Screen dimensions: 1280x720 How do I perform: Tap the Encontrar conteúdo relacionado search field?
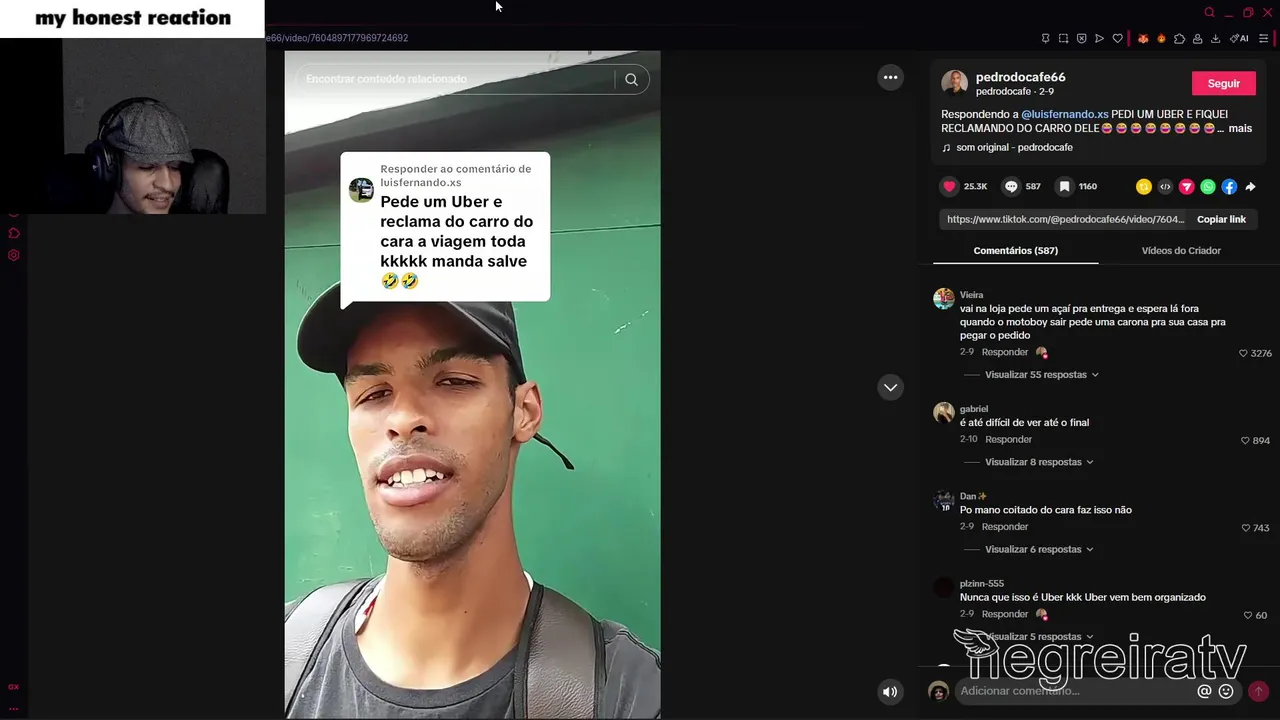click(455, 79)
